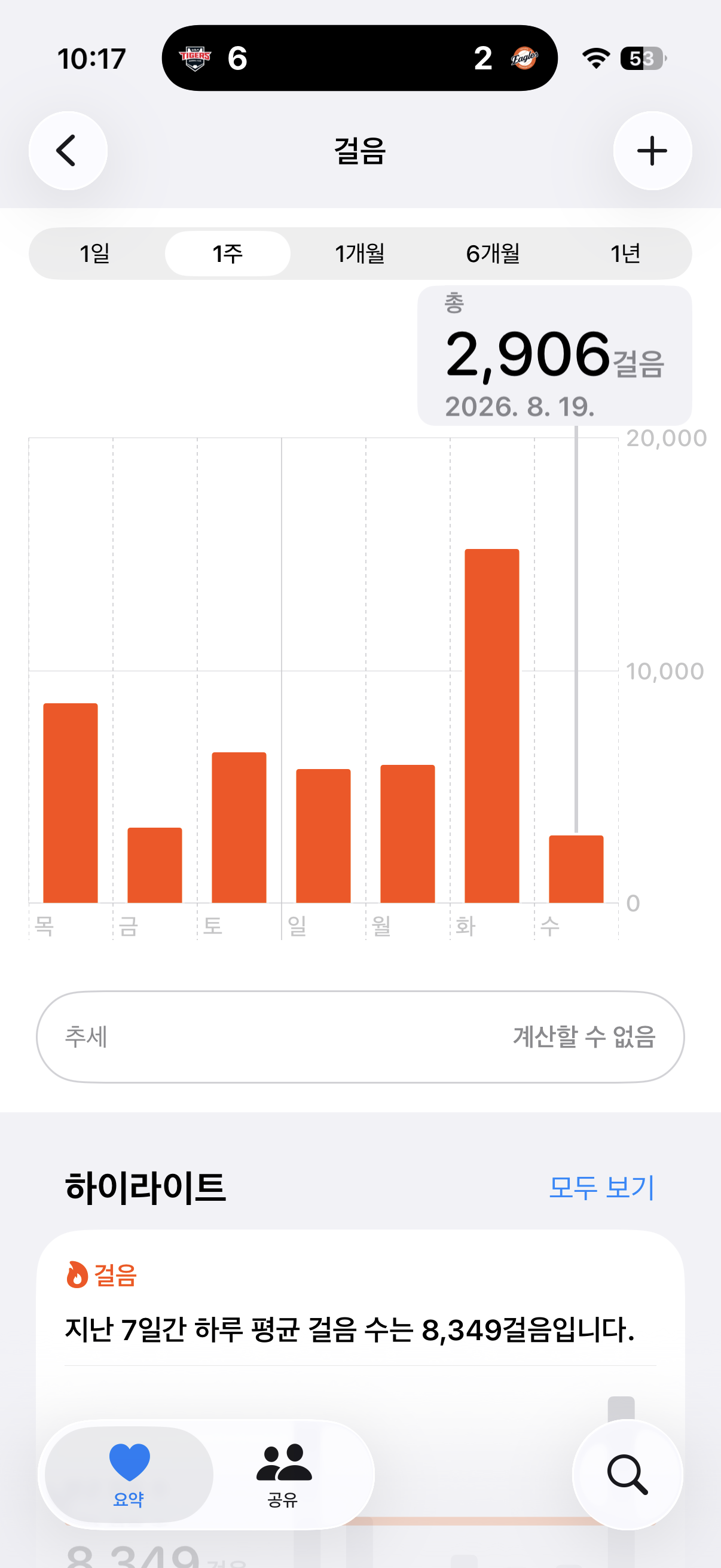
Task: Open search with the magnifier button
Action: tap(627, 1474)
